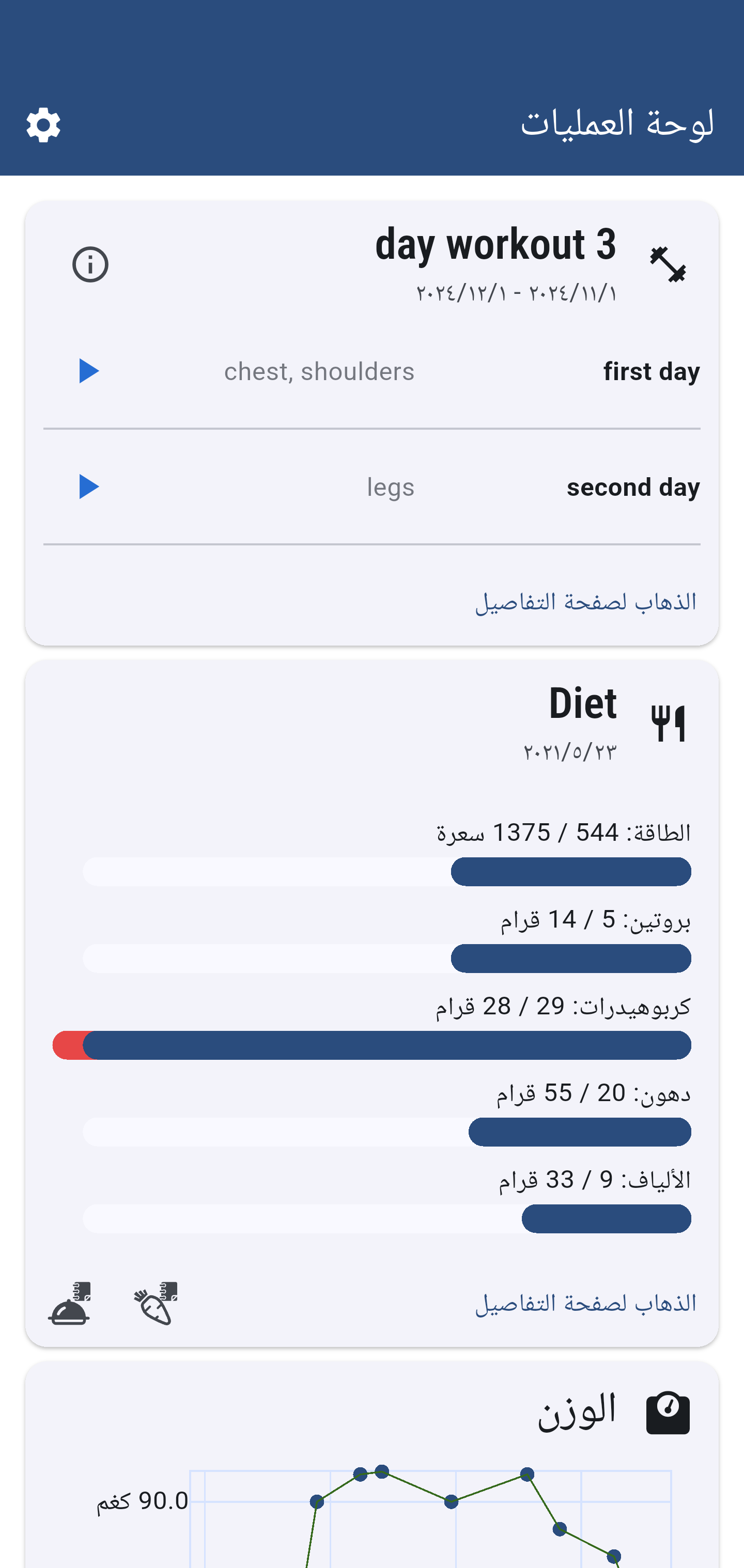The height and width of the screenshot is (1568, 744).
Task: Start the first day workout
Action: [x=89, y=371]
